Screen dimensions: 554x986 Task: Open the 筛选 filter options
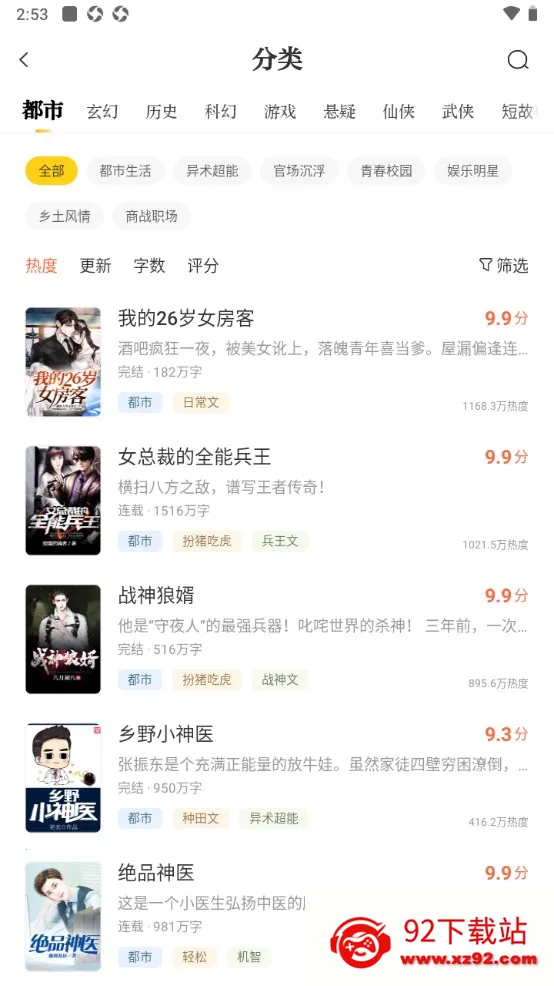503,265
